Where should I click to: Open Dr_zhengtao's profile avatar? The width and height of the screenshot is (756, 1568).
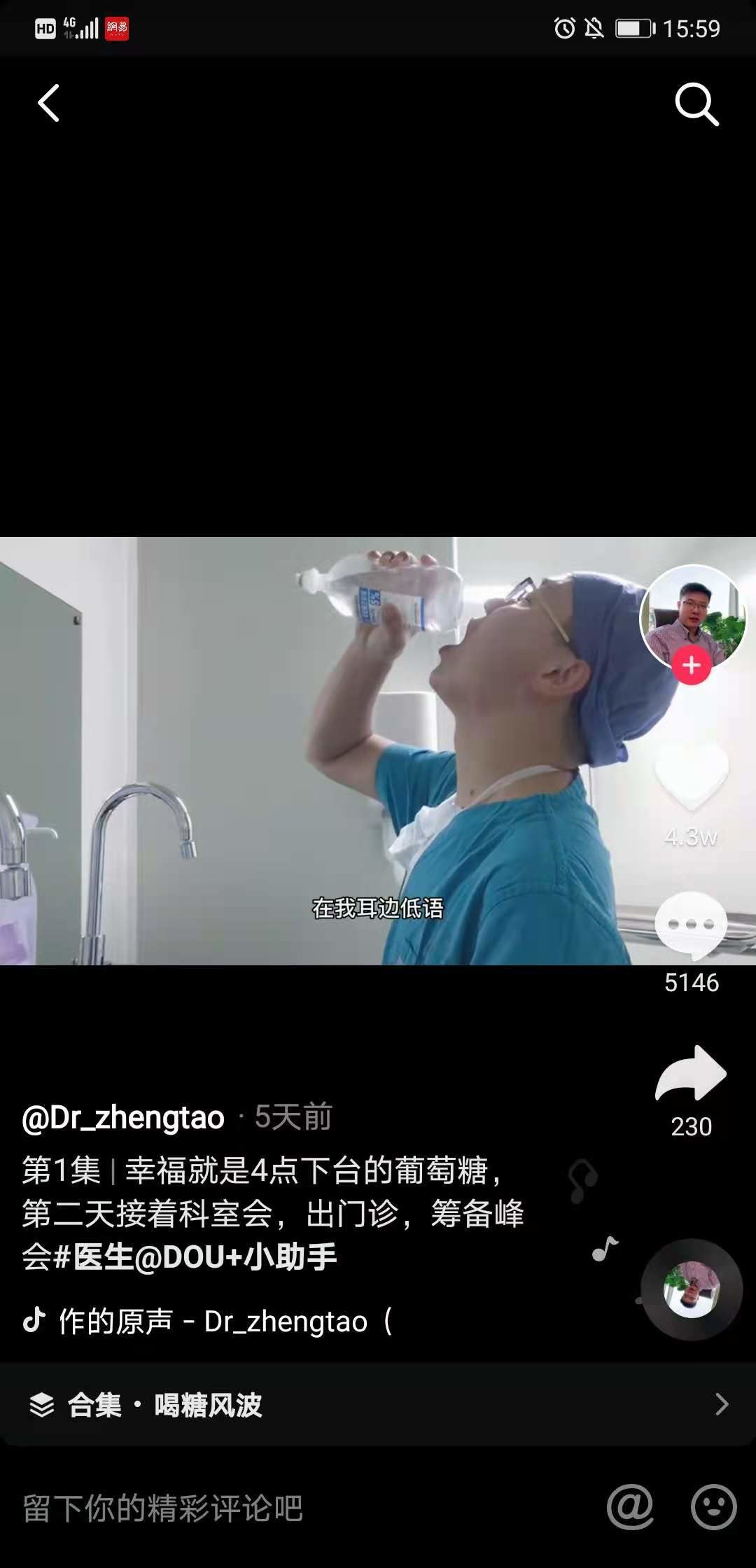pos(692,615)
